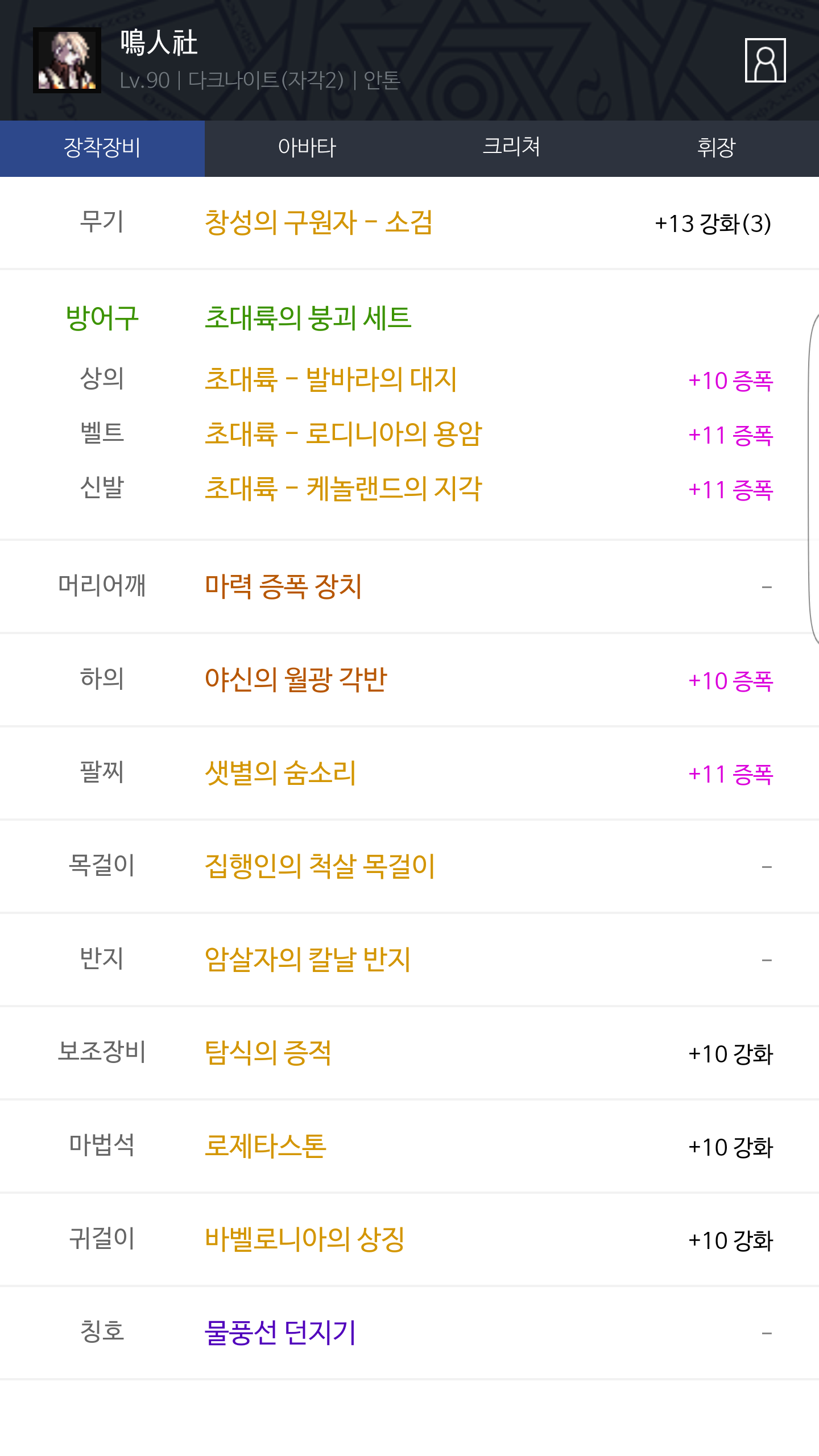
Task: Switch to the 아바타 tab
Action: (x=307, y=148)
